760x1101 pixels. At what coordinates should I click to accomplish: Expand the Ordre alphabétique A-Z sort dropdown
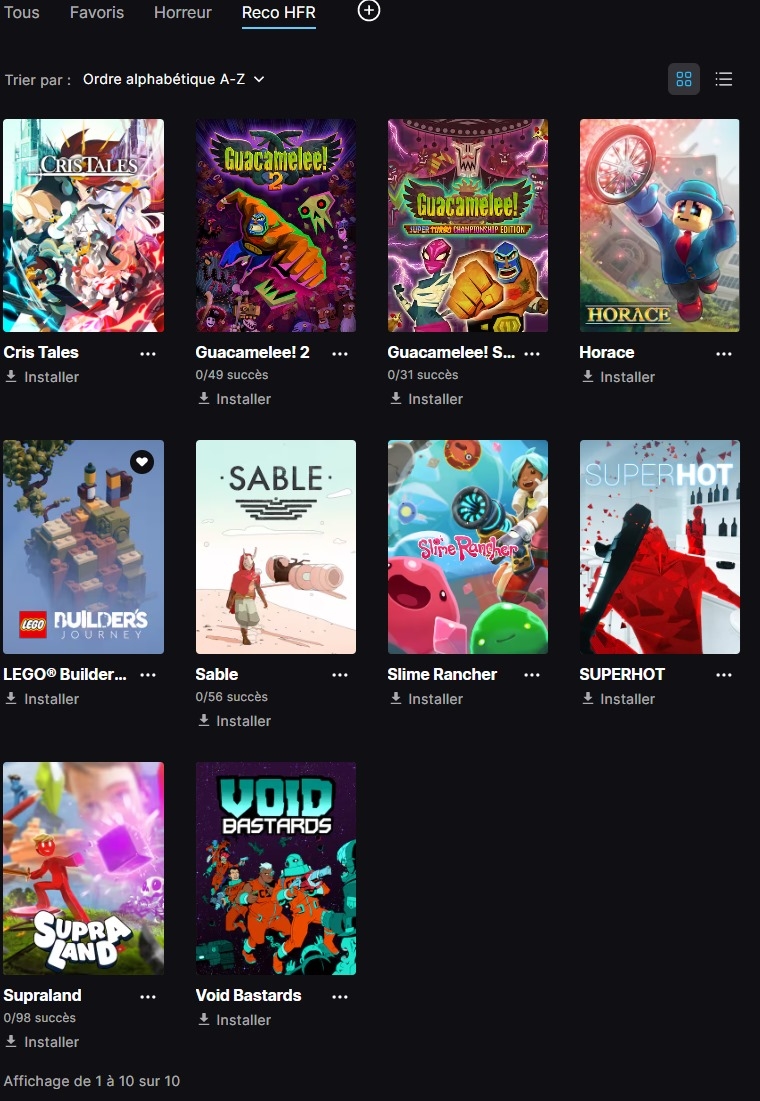(x=174, y=79)
